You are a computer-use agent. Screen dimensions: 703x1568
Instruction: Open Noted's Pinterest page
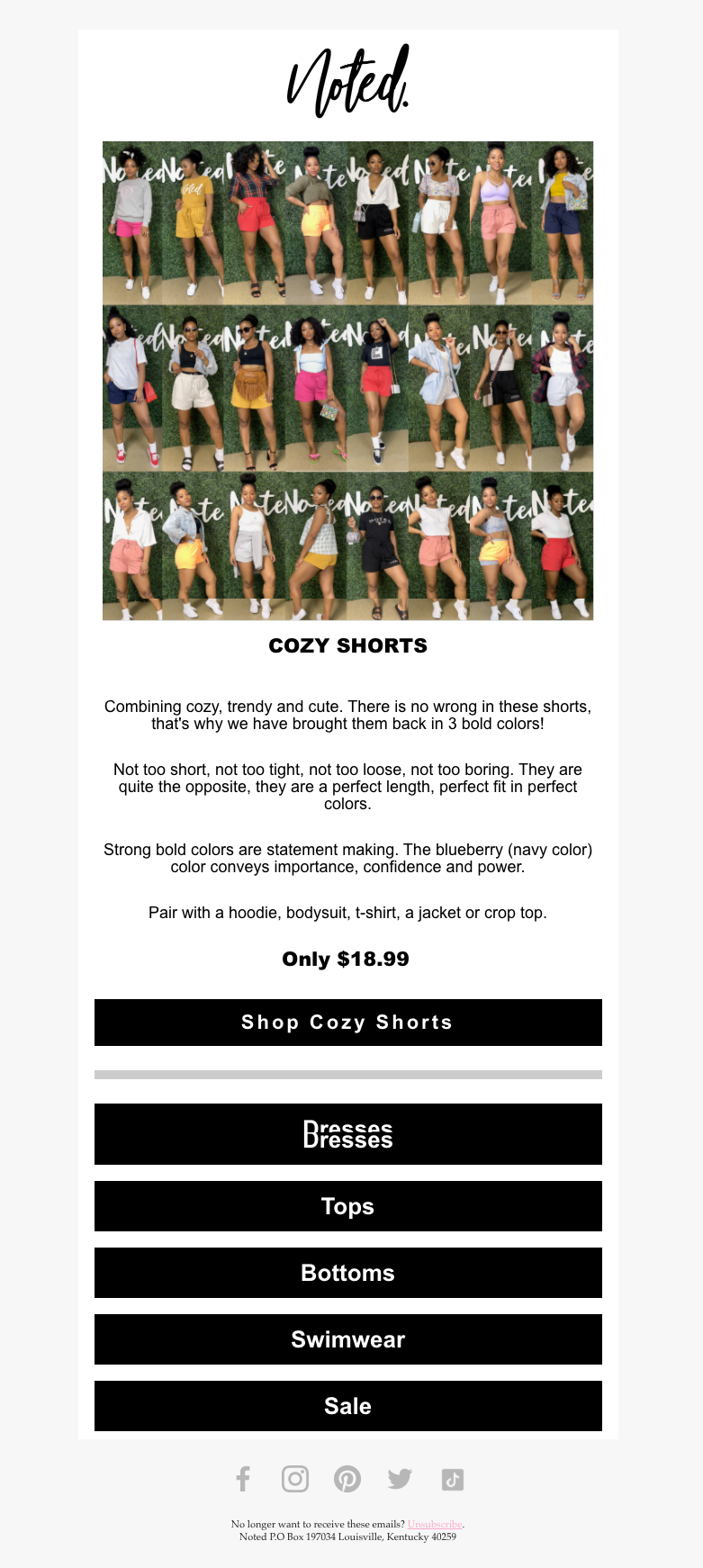(x=347, y=1479)
